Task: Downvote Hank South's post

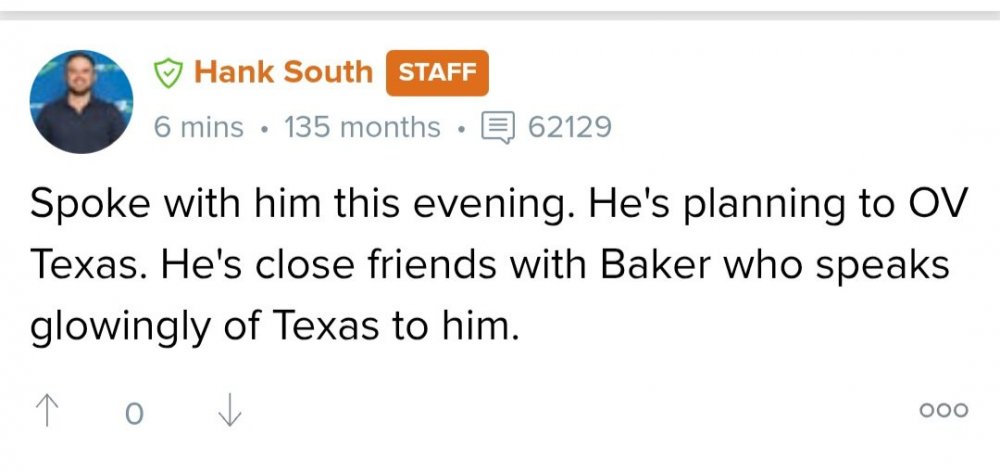Action: (229, 410)
